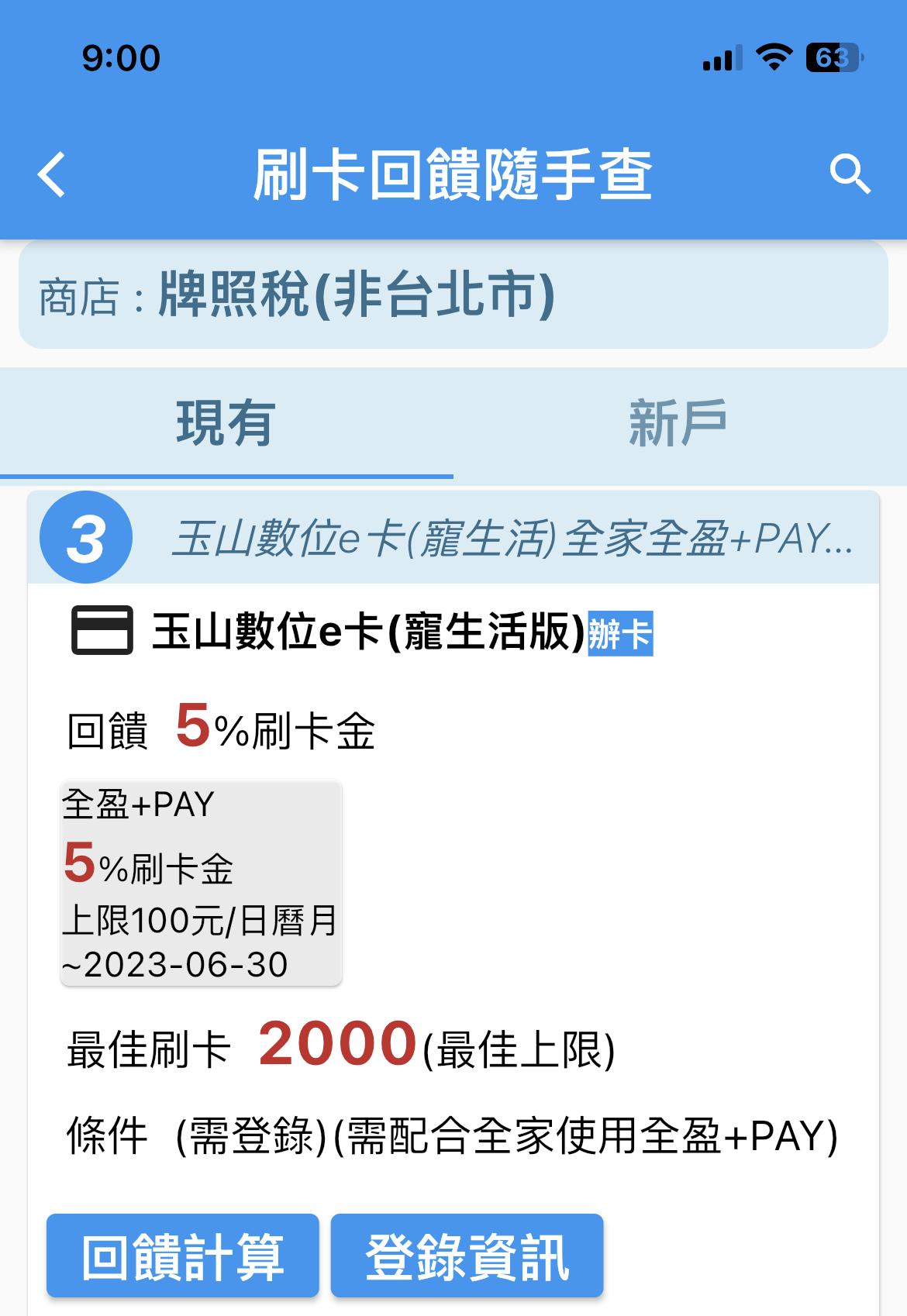Go back using the arrow icon
Viewport: 907px width, 1316px height.
point(52,174)
